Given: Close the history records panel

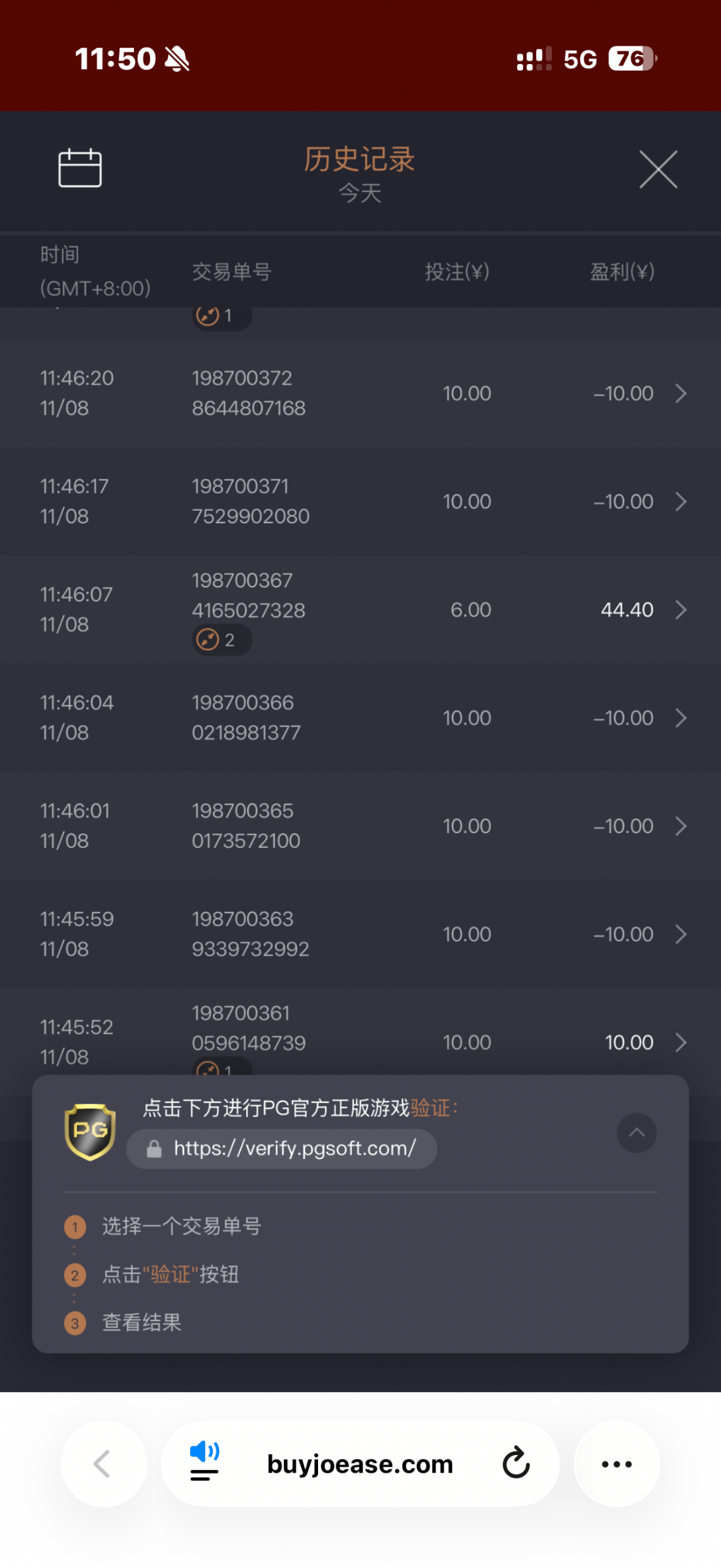Looking at the screenshot, I should [658, 170].
